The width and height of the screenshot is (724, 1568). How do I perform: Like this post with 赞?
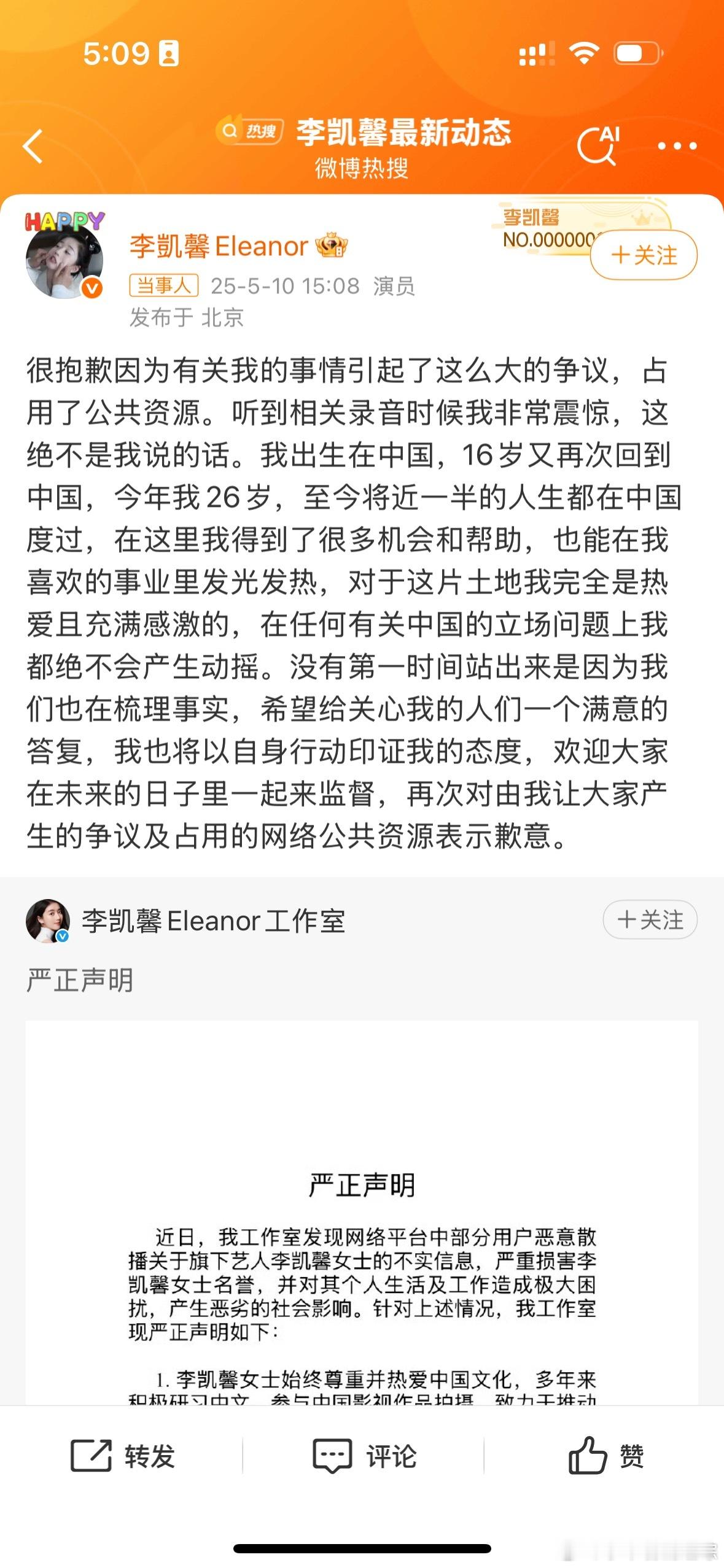click(x=605, y=1455)
